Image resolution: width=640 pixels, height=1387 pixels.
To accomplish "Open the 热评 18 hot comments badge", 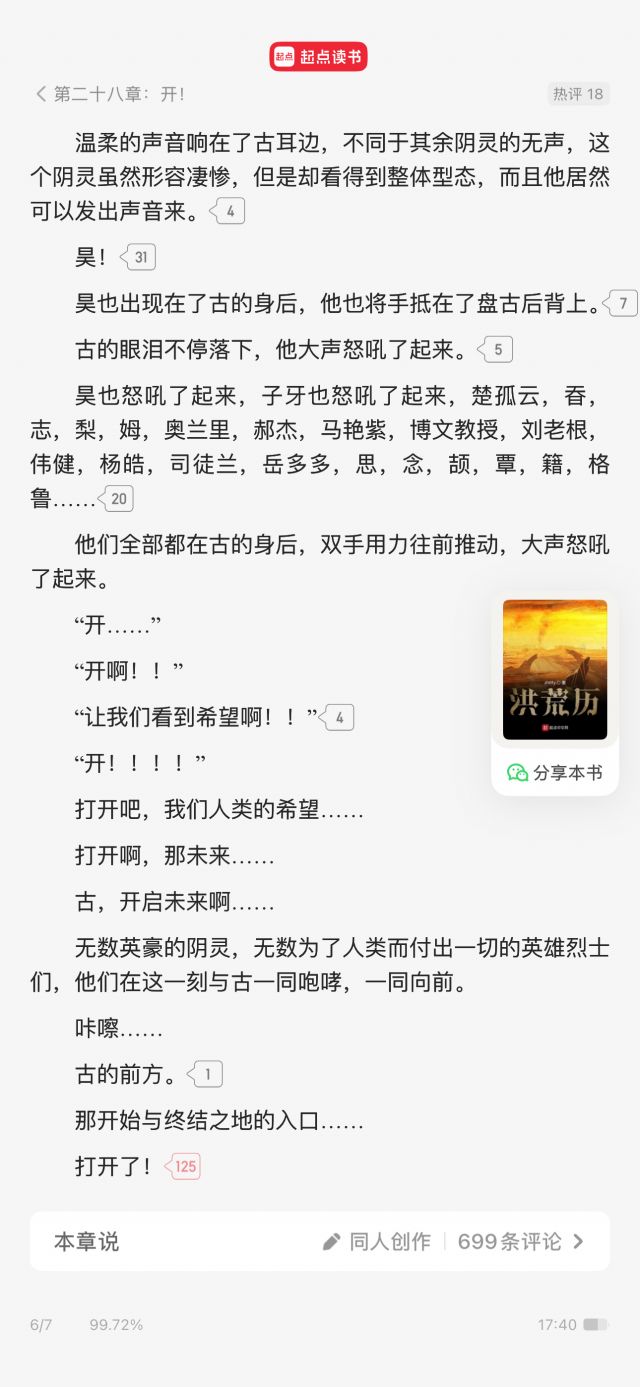I will (x=578, y=94).
